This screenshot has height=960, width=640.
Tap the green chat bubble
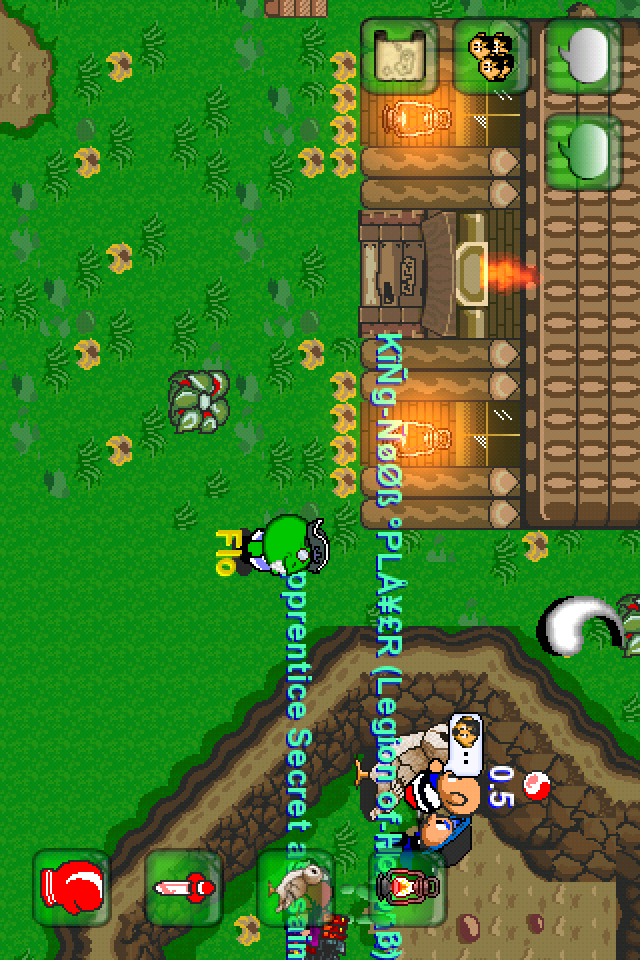click(583, 148)
